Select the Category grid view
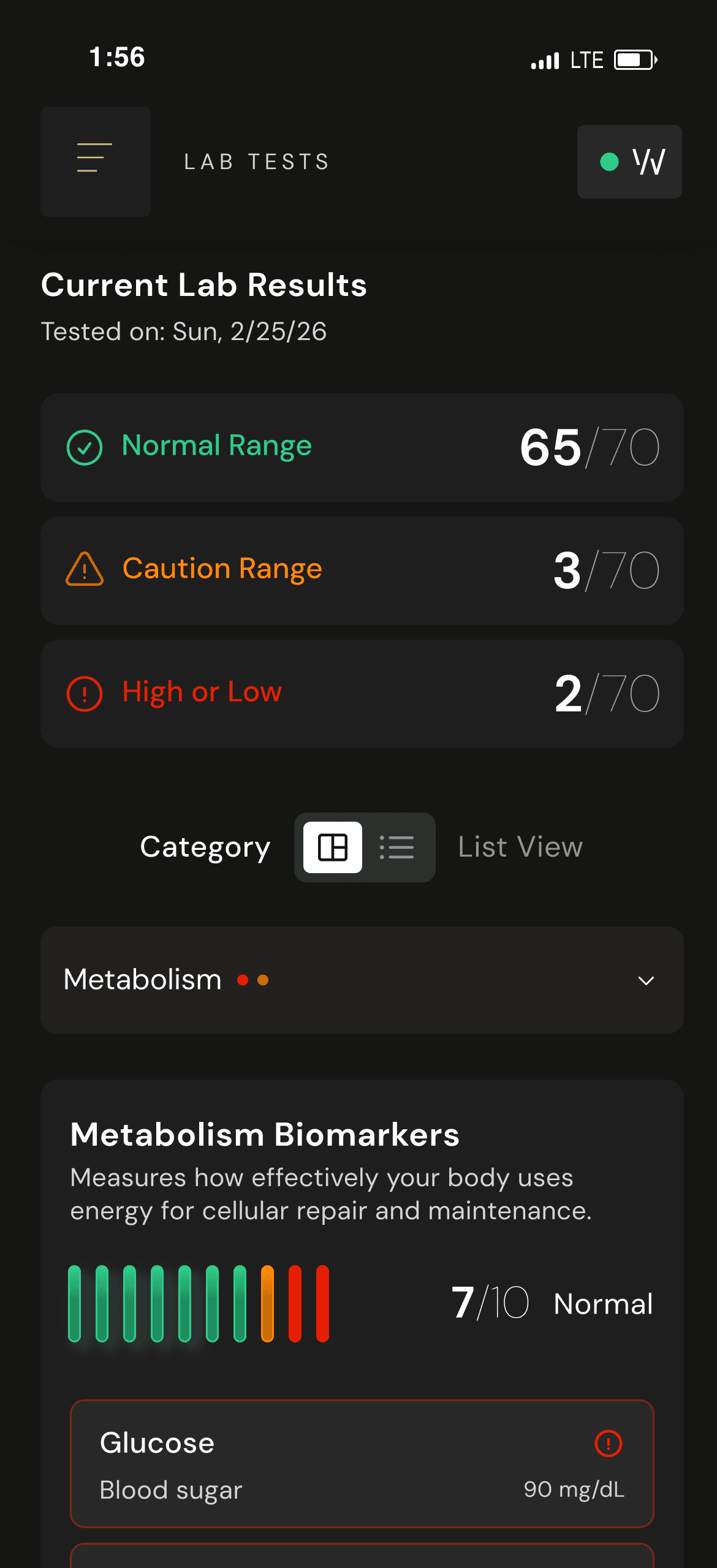Image resolution: width=717 pixels, height=1568 pixels. point(333,847)
